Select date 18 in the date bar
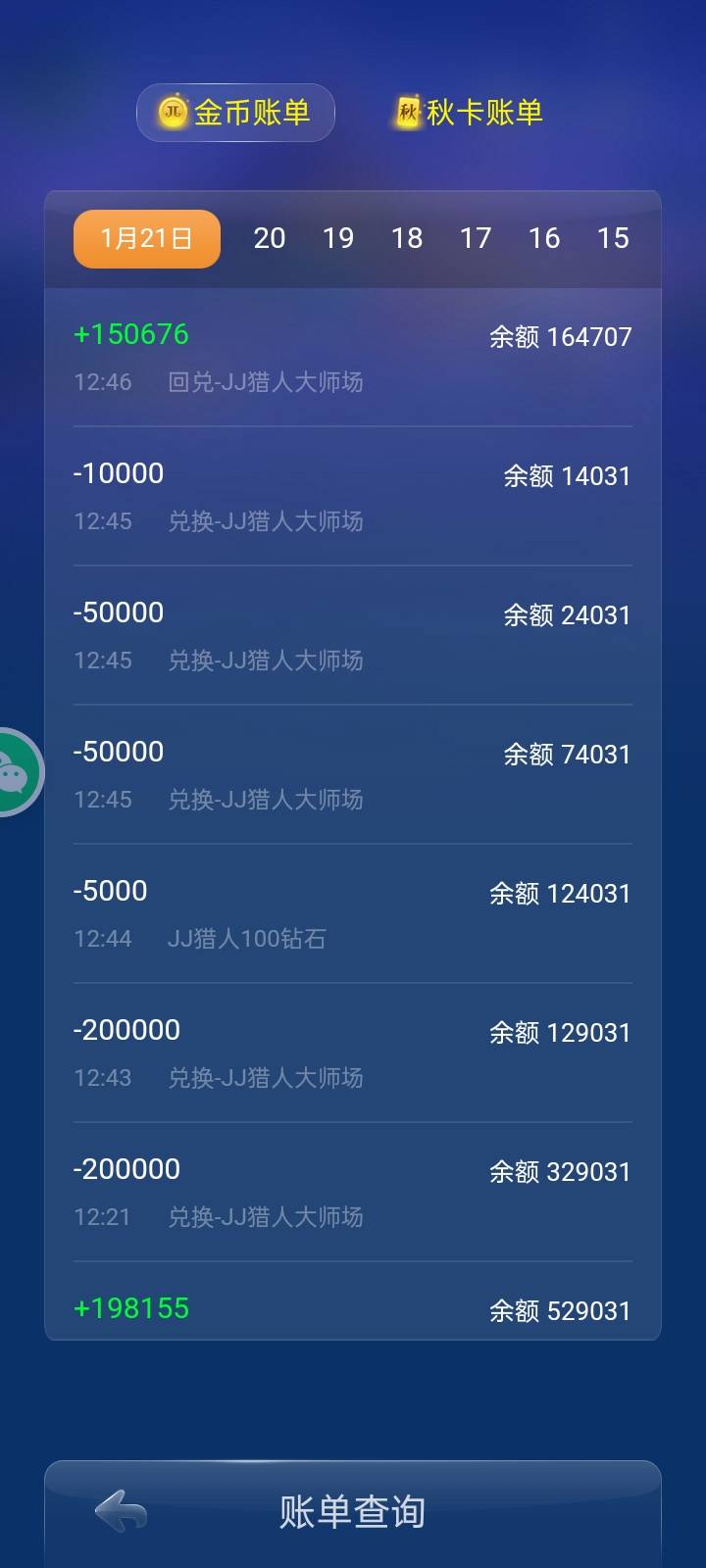Screen dimensions: 706x1568 click(408, 238)
